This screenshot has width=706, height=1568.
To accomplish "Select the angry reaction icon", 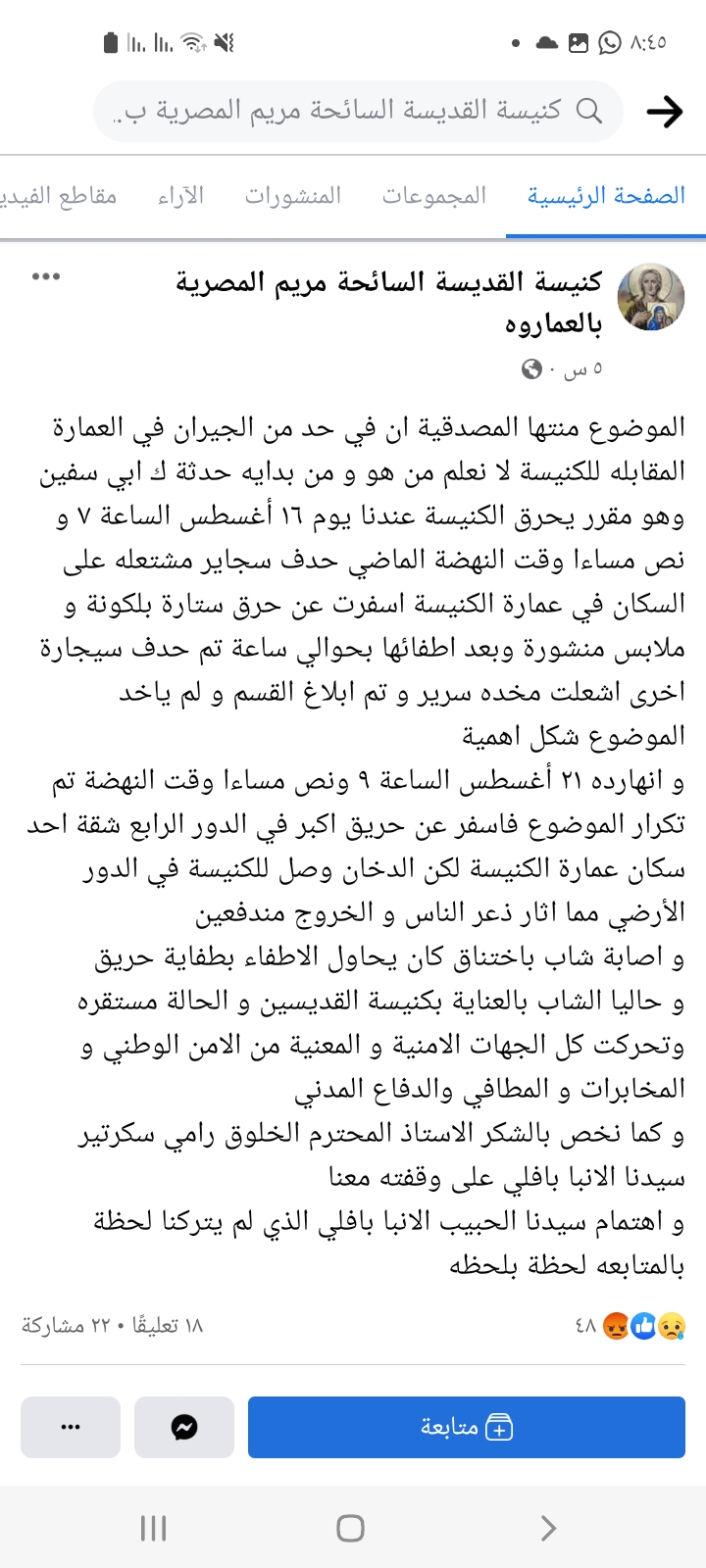I will (x=617, y=1326).
